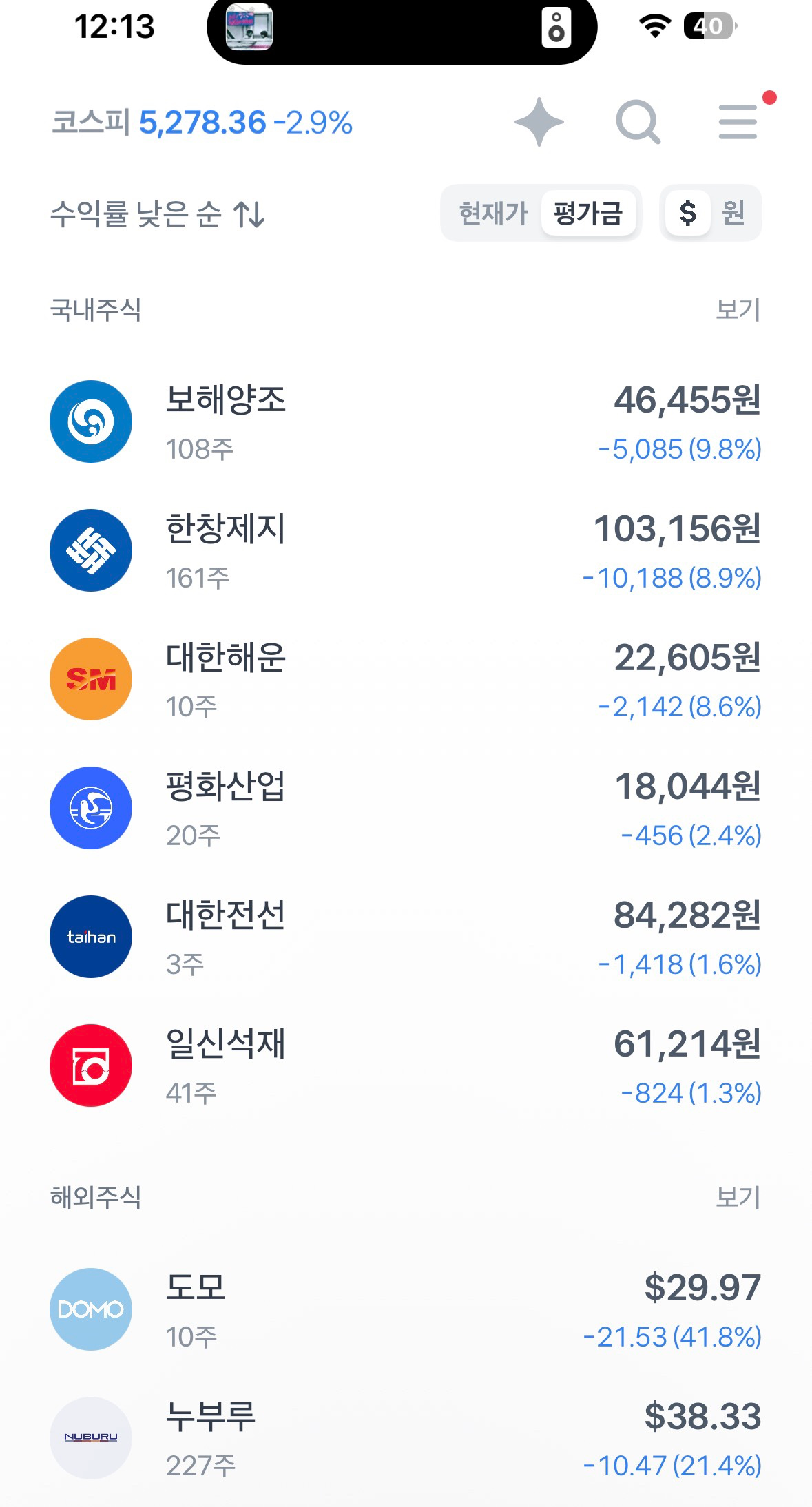The image size is (812, 1507).
Task: Open the 도모 overseas stock
Action: 405,1310
